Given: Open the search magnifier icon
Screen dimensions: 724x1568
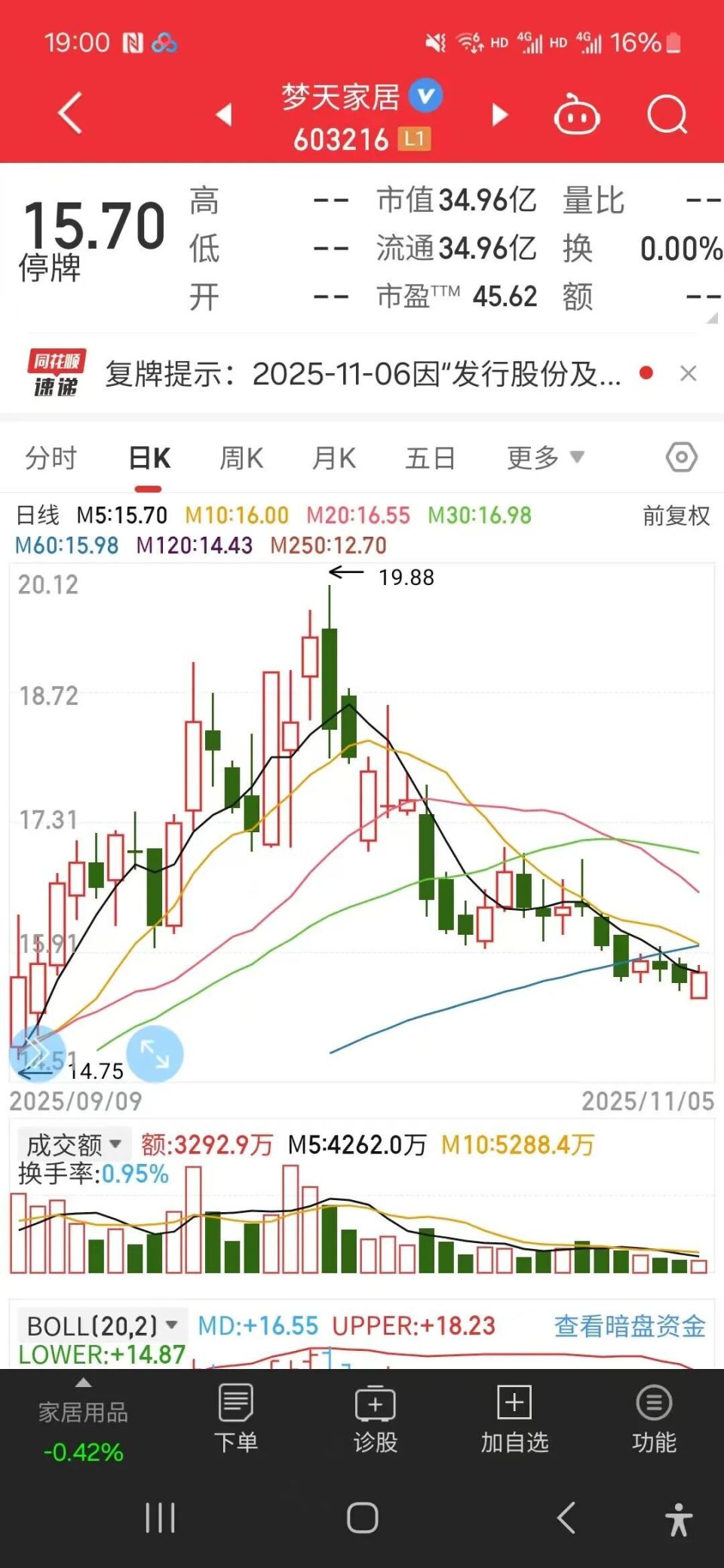Looking at the screenshot, I should tap(667, 115).
